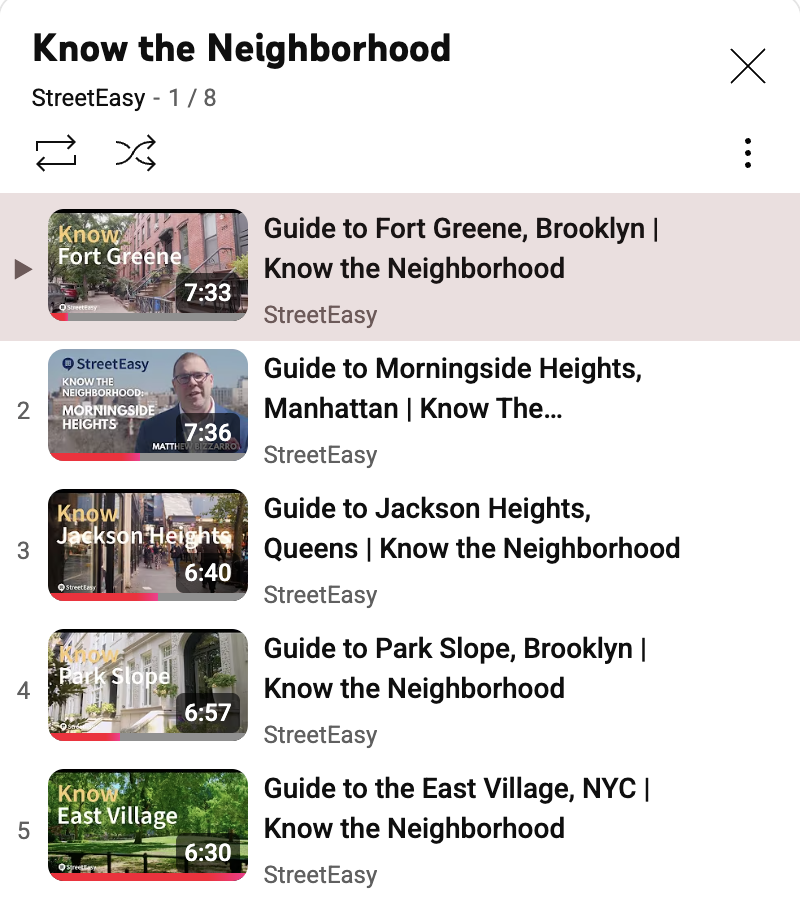Toggle playlist loop
800x902 pixels.
[x=56, y=153]
